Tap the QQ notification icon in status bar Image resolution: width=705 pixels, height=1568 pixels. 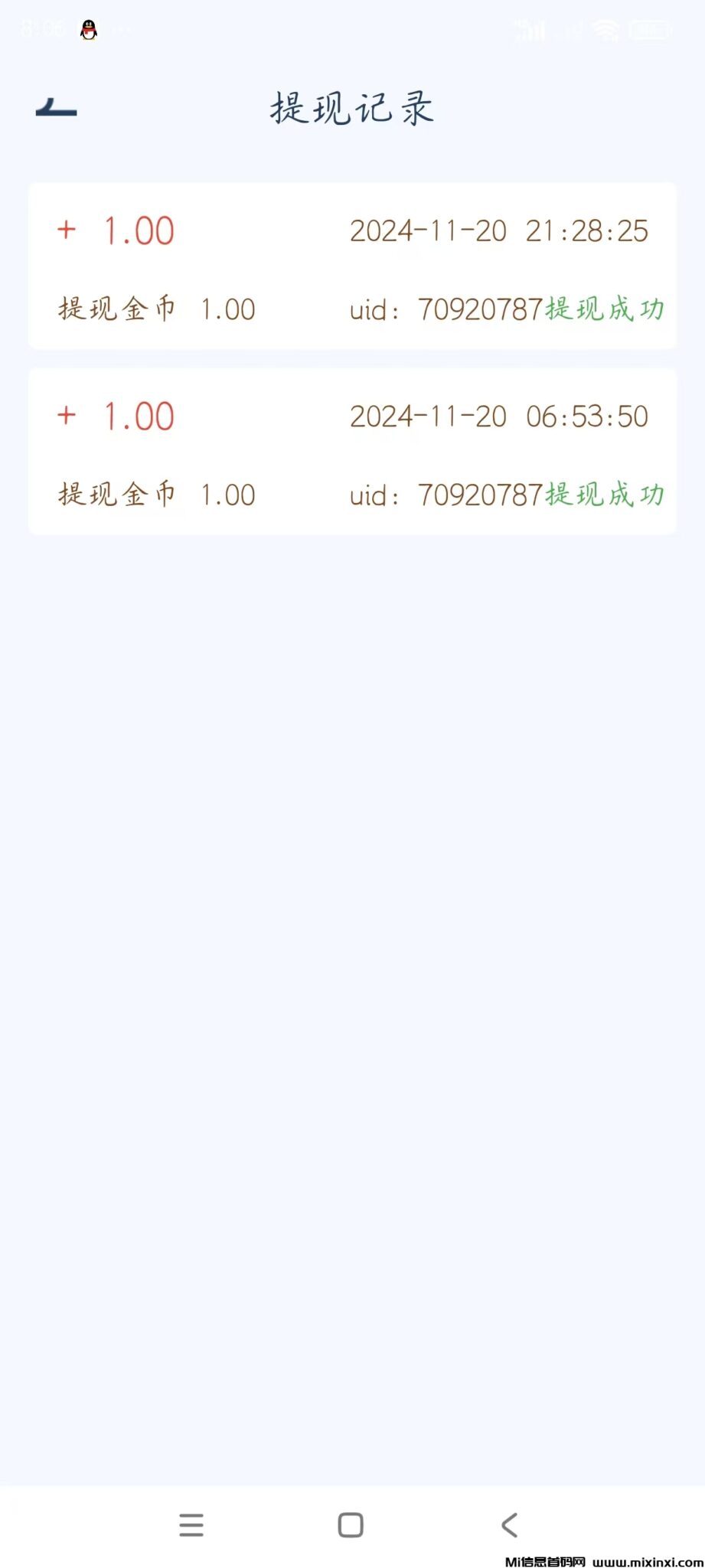point(88,29)
